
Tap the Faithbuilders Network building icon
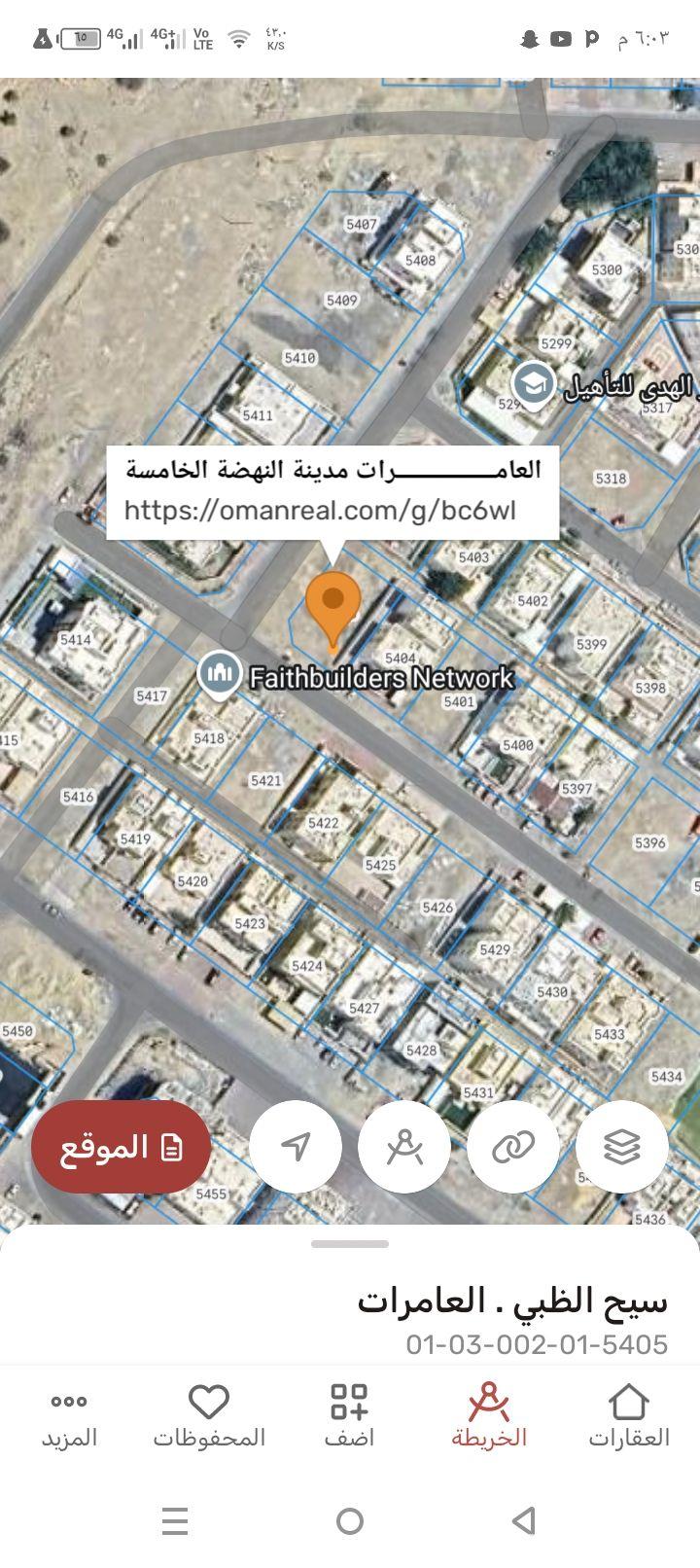click(x=222, y=673)
